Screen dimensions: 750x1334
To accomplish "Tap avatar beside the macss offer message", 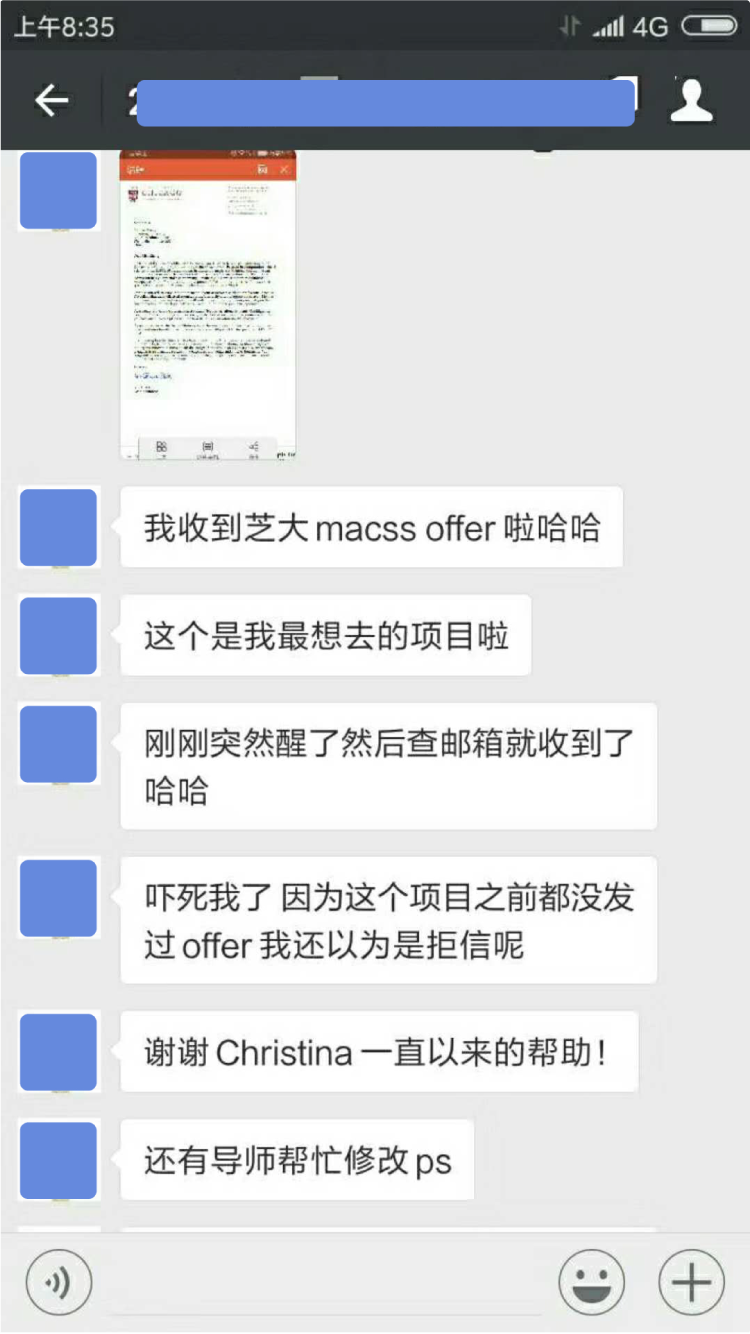I will pos(59,528).
